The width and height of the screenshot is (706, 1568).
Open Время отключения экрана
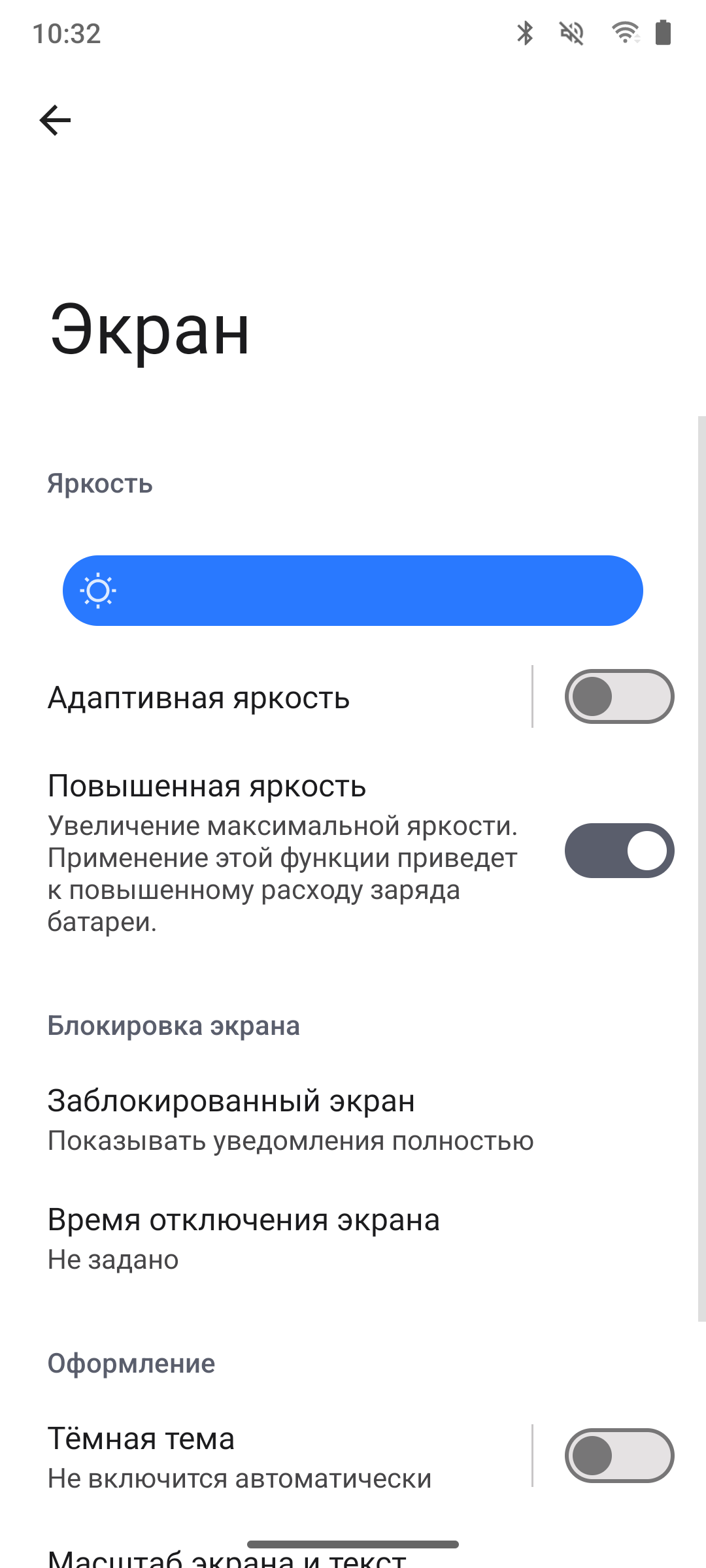(243, 1239)
